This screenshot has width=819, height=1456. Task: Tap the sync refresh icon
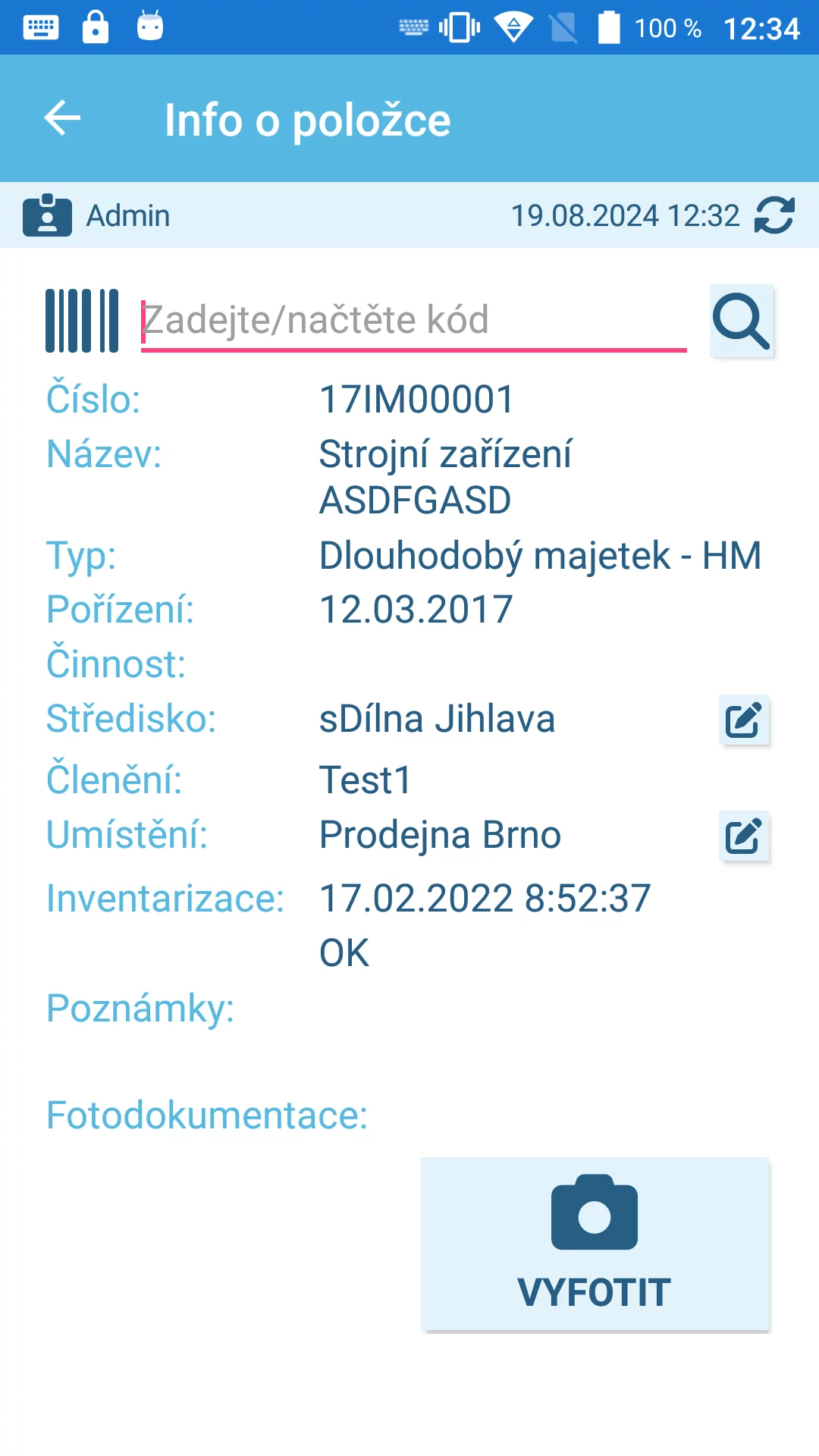(774, 215)
